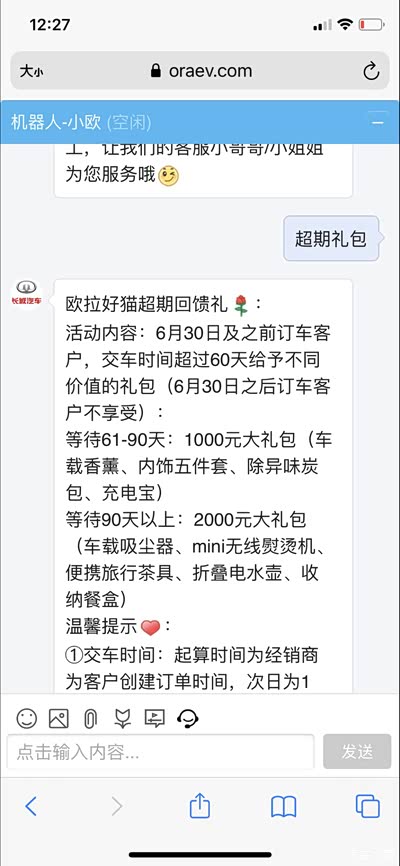The width and height of the screenshot is (400, 866).
Task: Attach a file with the paperclip
Action: pyautogui.click(x=90, y=718)
